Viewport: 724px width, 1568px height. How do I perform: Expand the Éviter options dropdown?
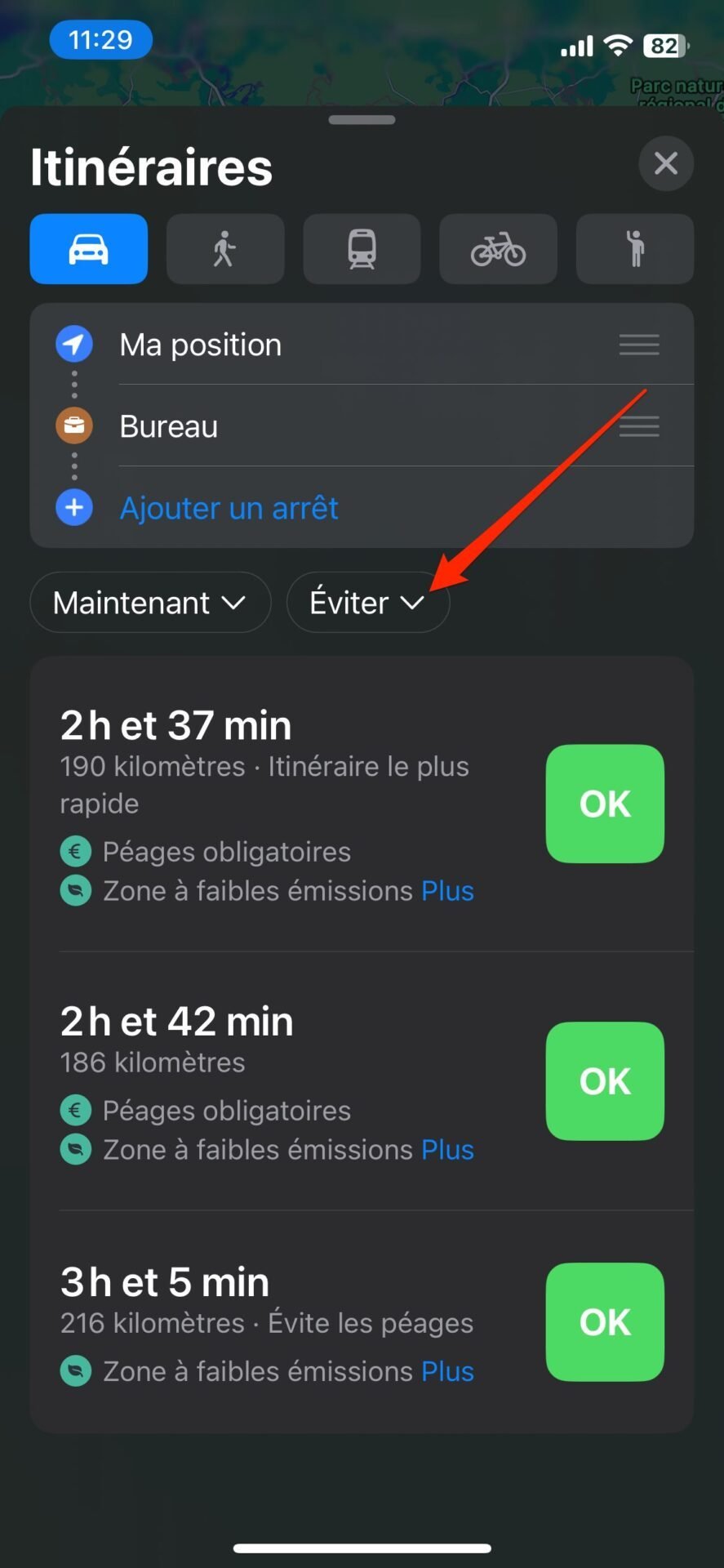tap(368, 603)
